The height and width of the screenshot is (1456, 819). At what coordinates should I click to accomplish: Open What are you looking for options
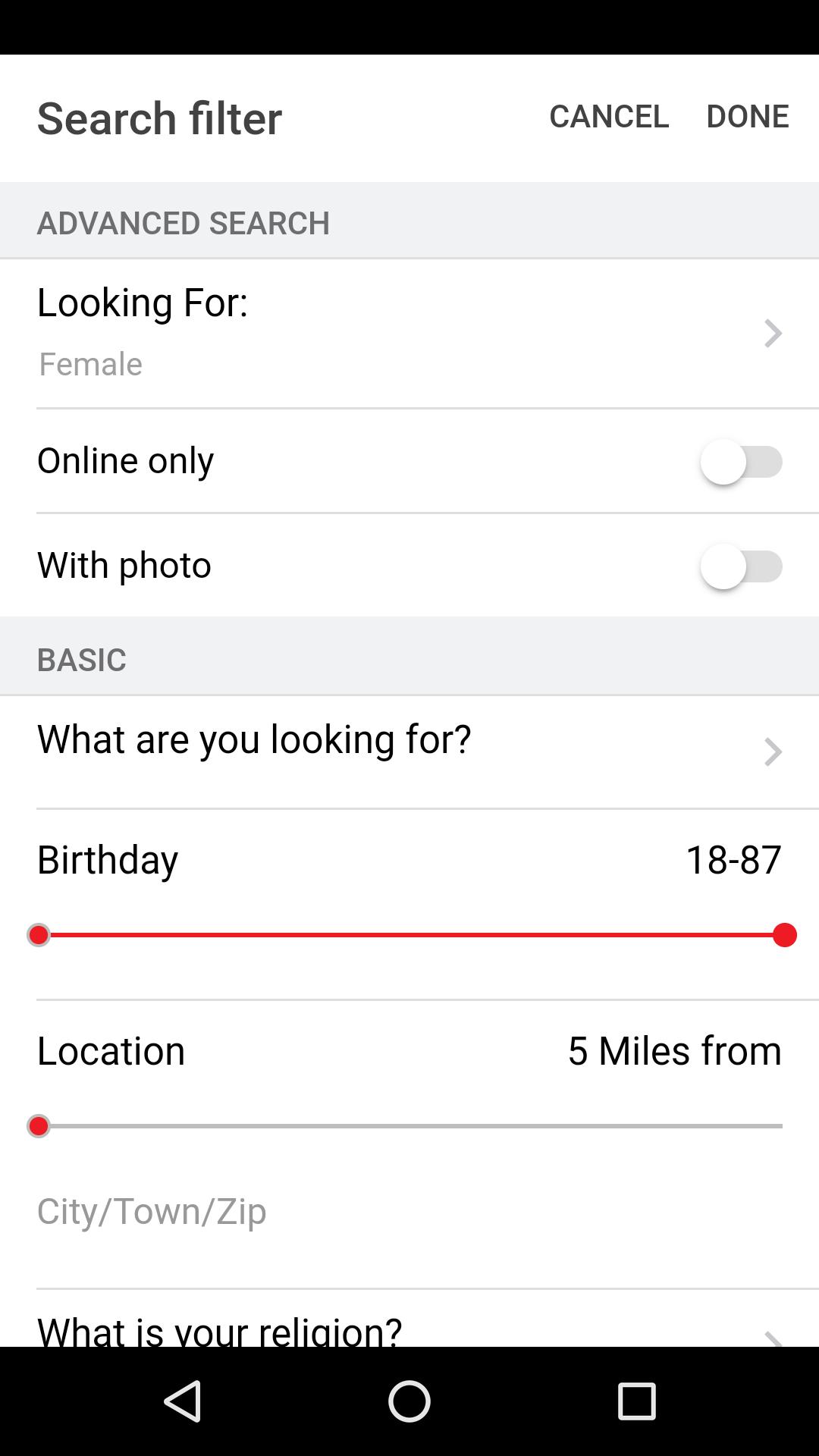pos(409,751)
